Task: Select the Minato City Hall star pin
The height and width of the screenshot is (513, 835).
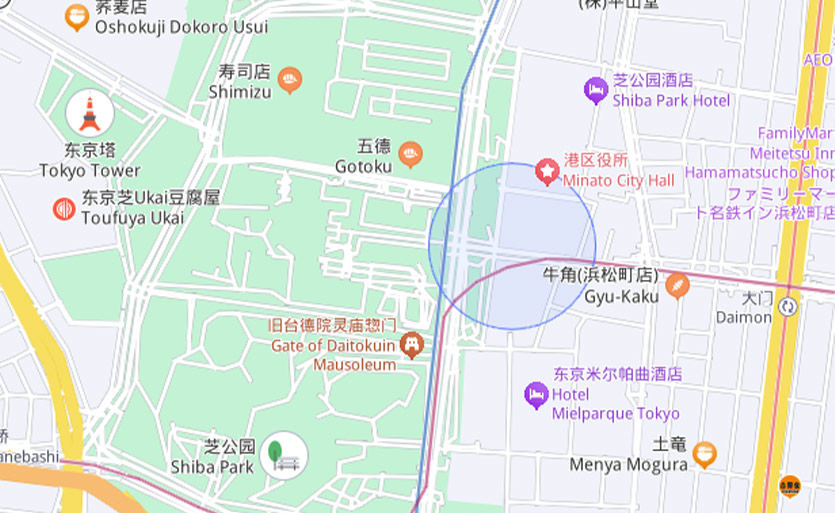Action: click(547, 171)
